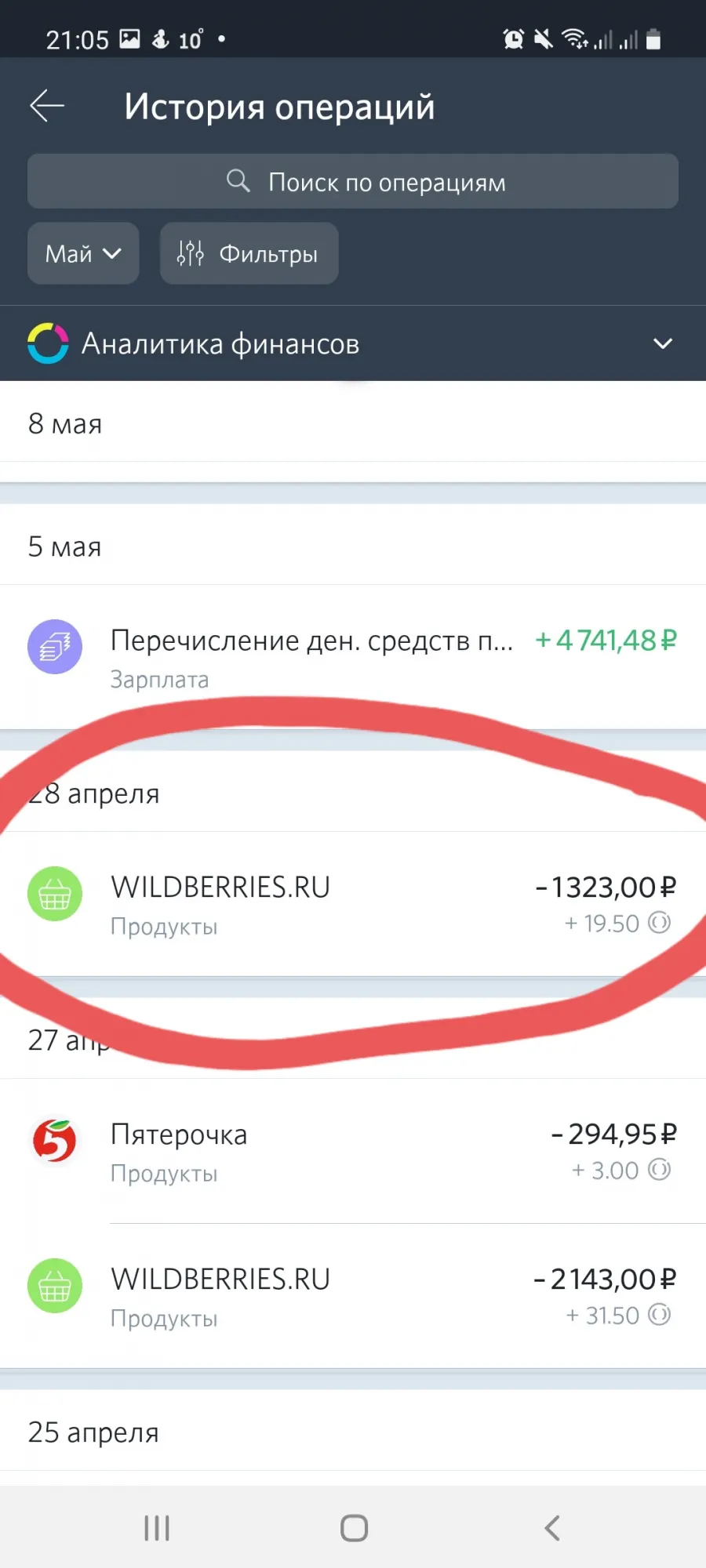Tap the system home button

pos(354,1527)
